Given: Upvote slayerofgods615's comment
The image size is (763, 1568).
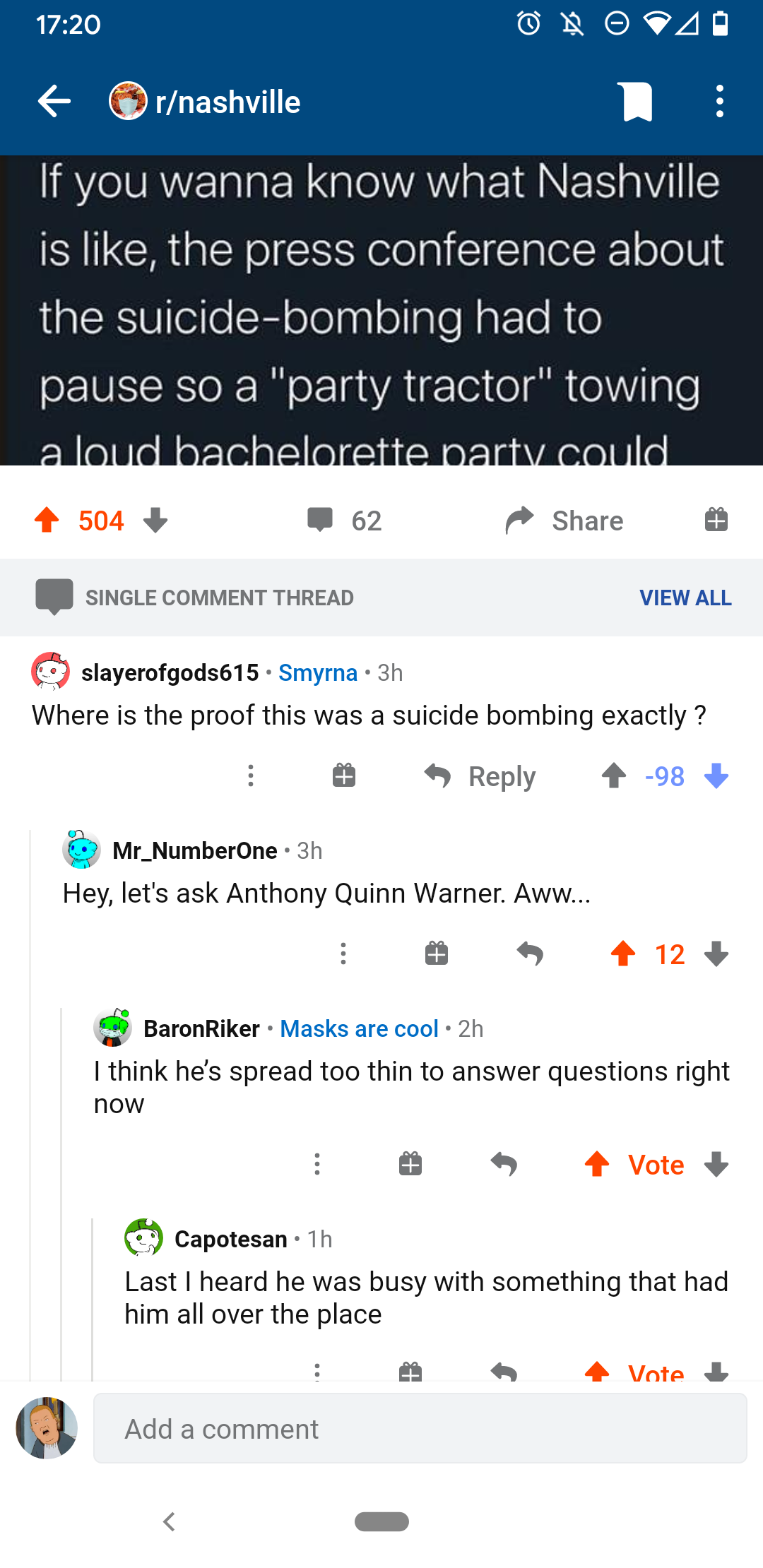Looking at the screenshot, I should click(613, 776).
